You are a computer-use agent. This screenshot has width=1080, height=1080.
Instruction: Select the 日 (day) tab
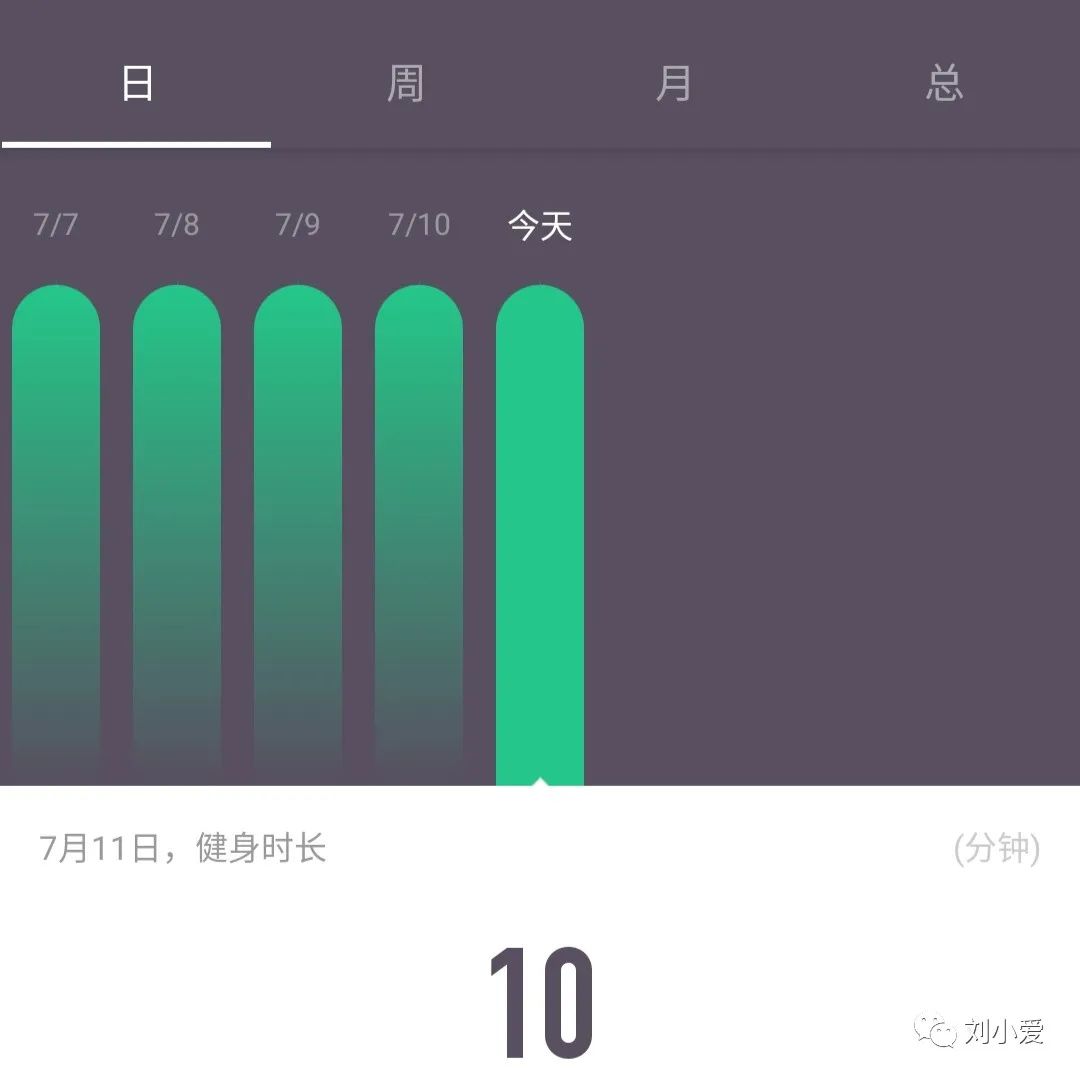(137, 84)
